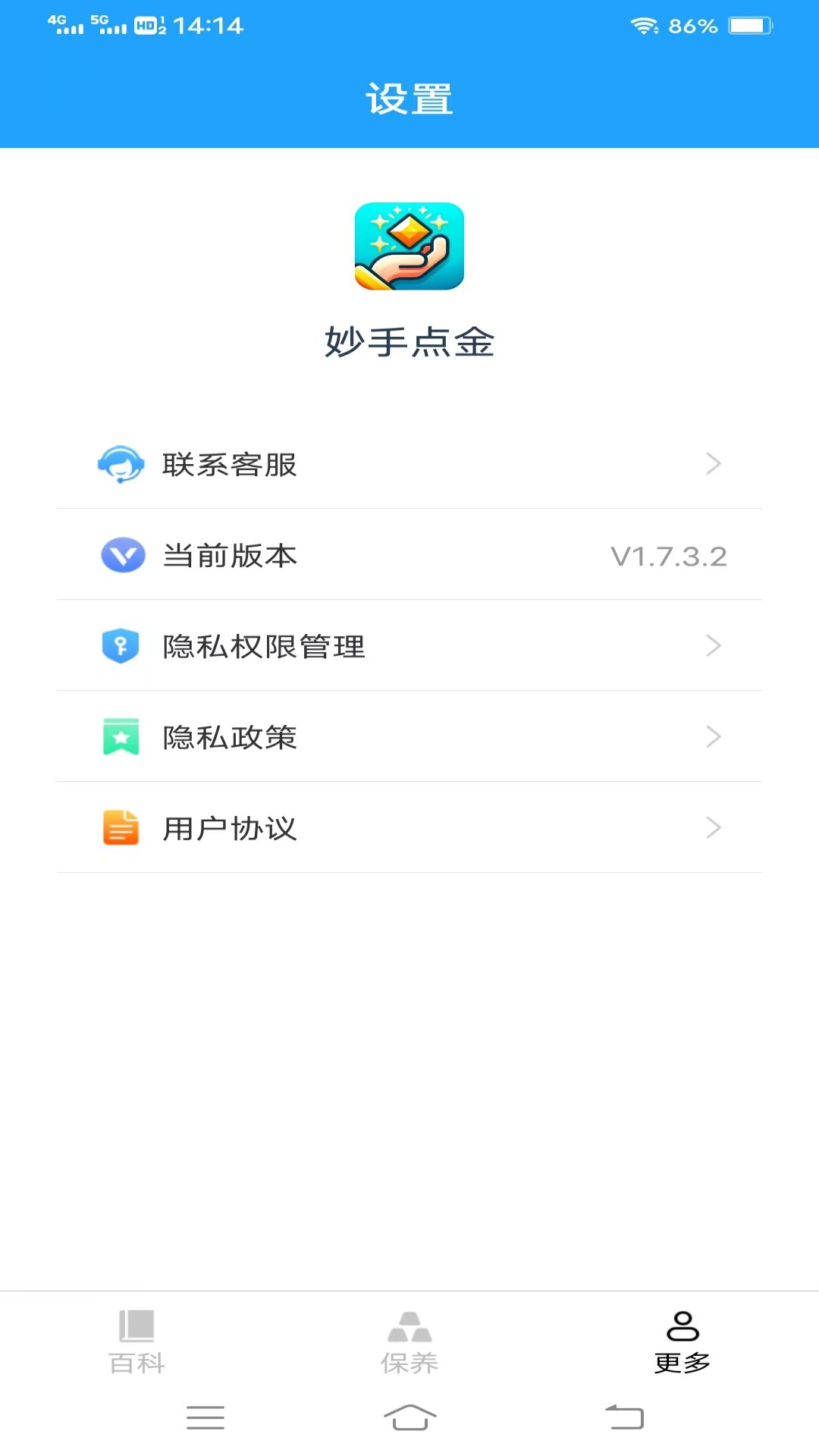Click the blue version icon beside 当前版本
The width and height of the screenshot is (819, 1456).
point(121,556)
